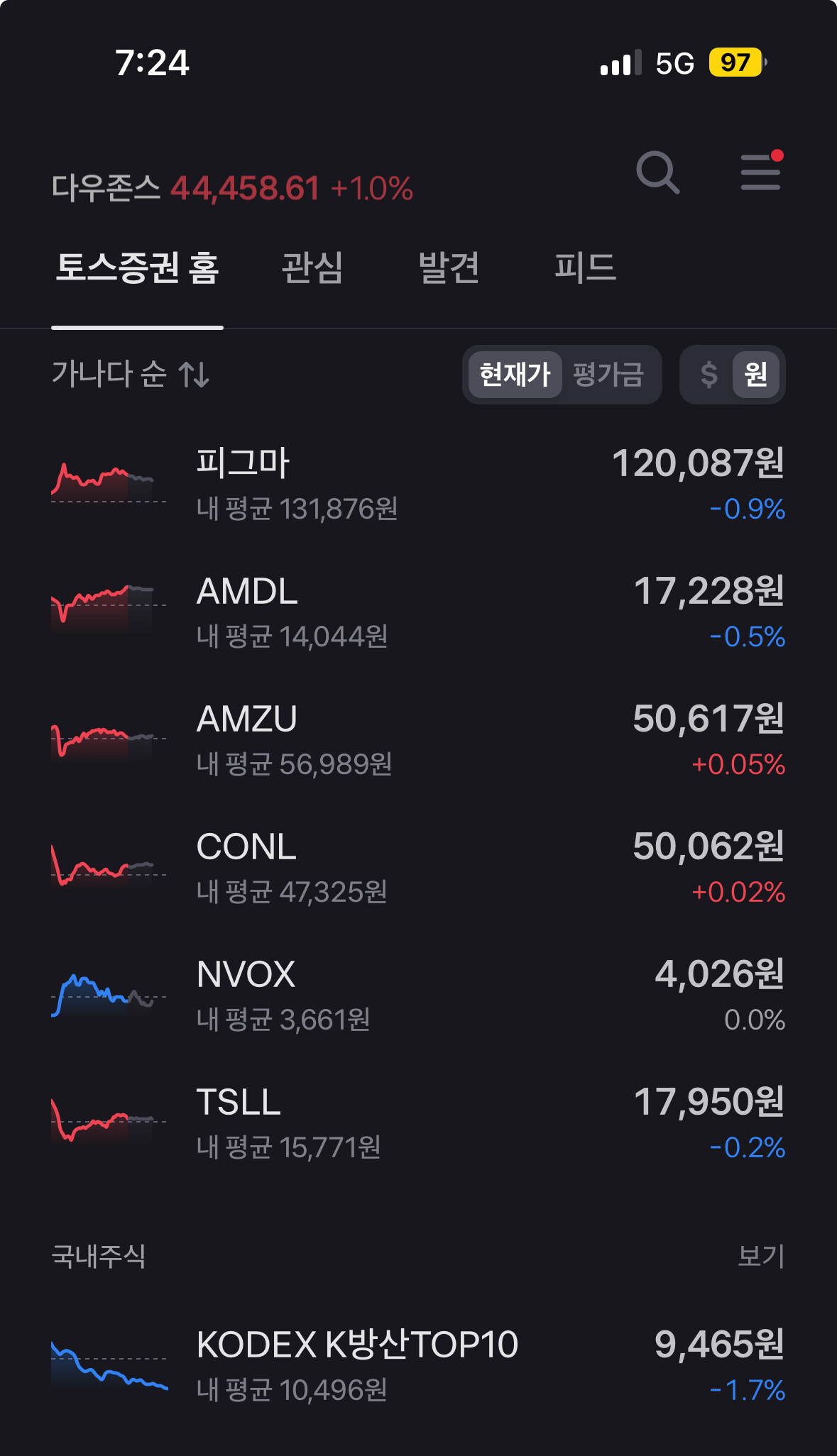View TSLL stock details
This screenshot has height=1456, width=837.
[418, 1124]
